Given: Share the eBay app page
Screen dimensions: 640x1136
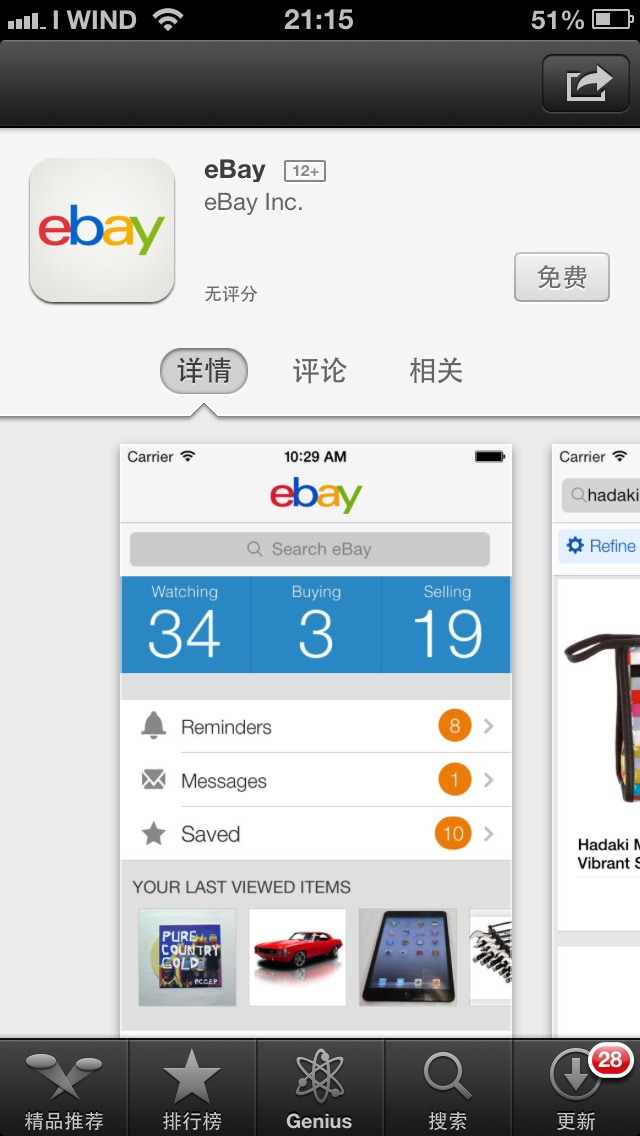Looking at the screenshot, I should tap(586, 83).
